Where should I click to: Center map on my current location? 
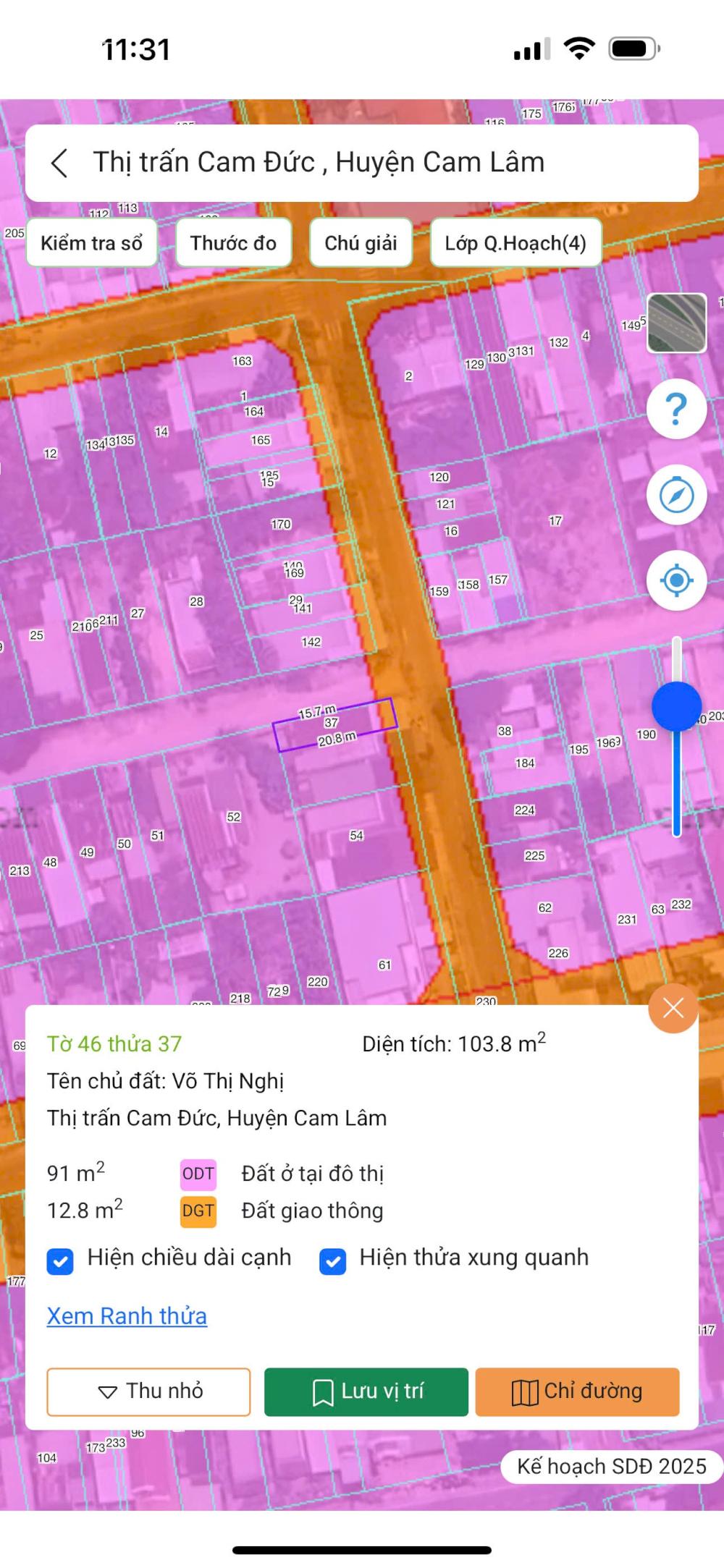coord(676,580)
